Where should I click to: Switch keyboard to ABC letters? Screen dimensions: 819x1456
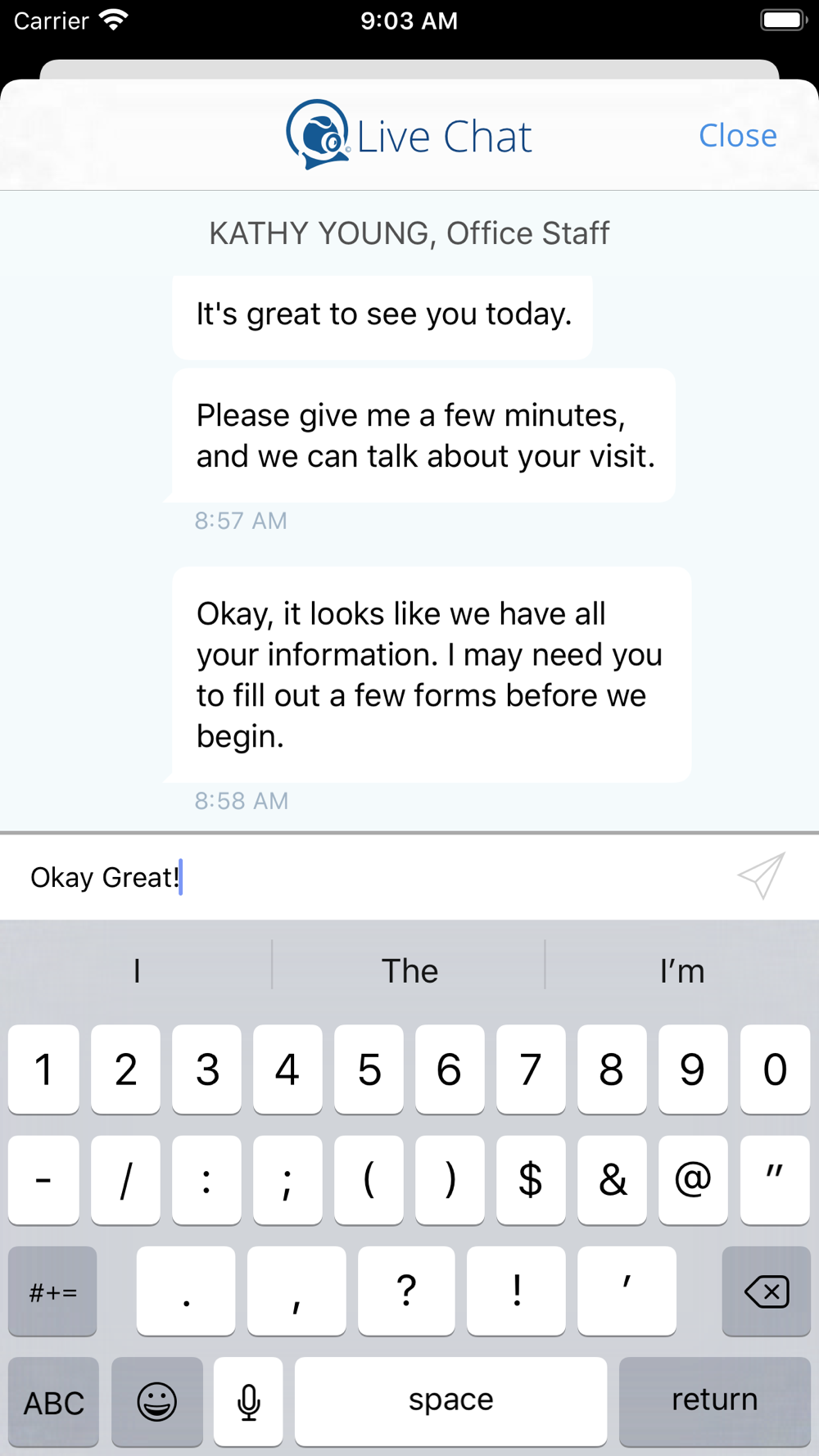(x=53, y=1401)
